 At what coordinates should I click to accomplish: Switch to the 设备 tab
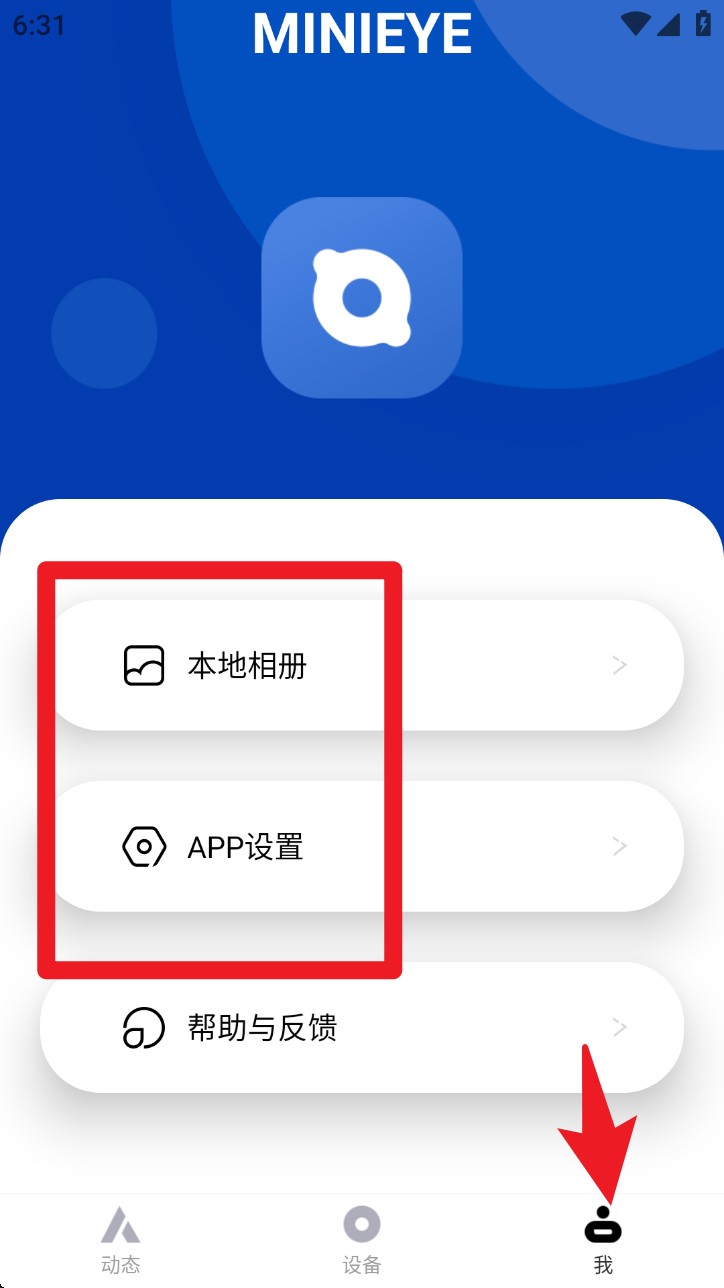[362, 1239]
